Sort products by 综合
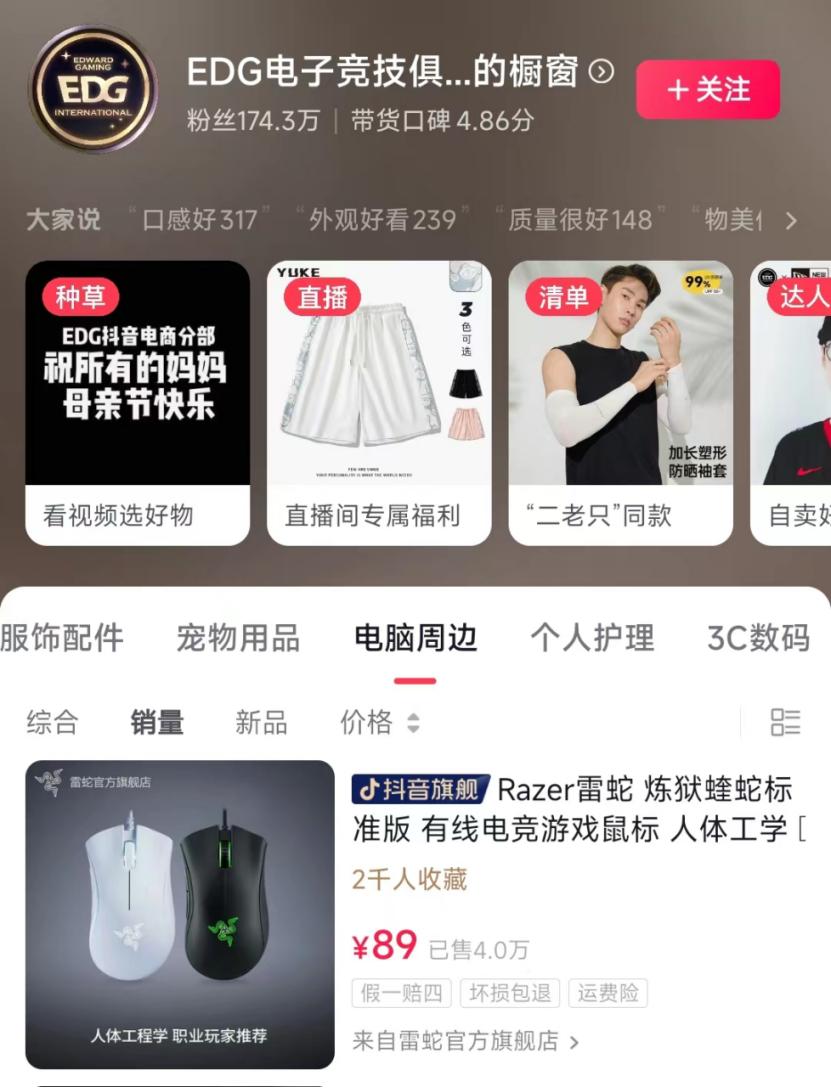Image resolution: width=831 pixels, height=1088 pixels. coord(52,722)
